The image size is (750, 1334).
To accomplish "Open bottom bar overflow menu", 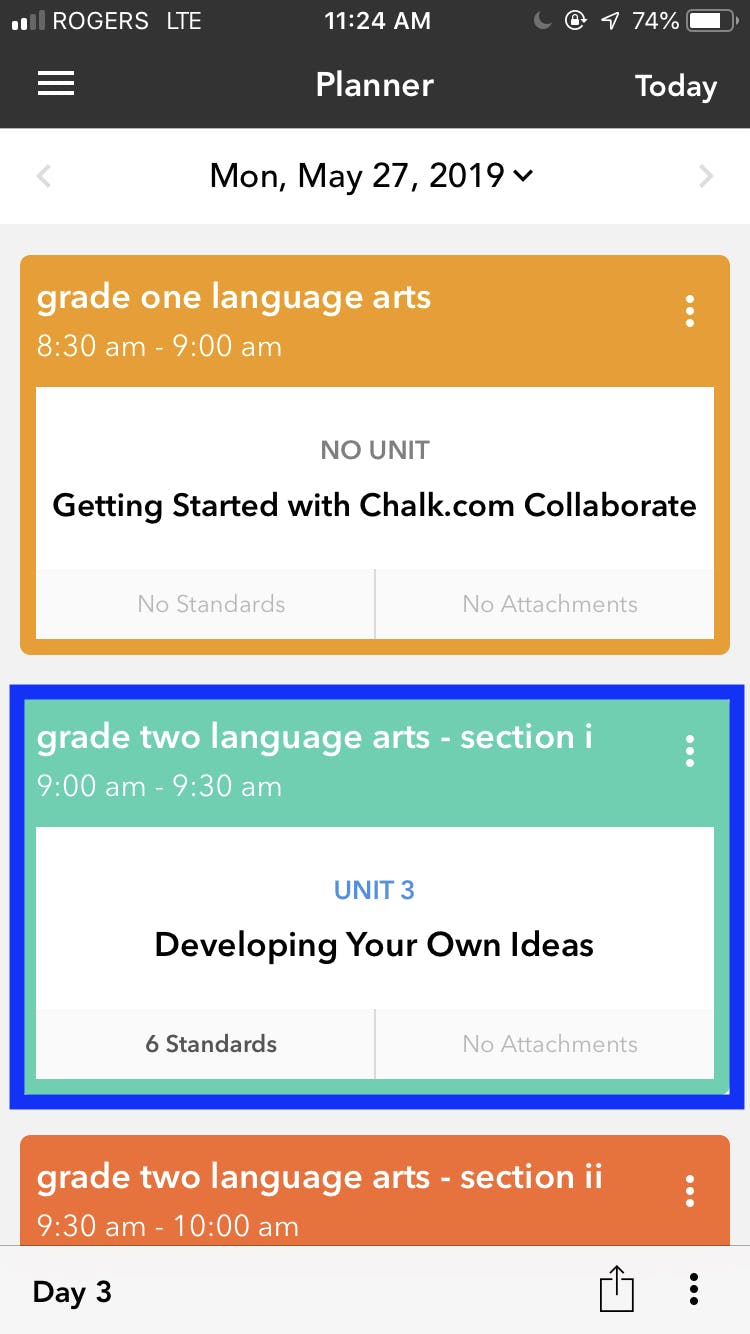I will [x=694, y=1290].
